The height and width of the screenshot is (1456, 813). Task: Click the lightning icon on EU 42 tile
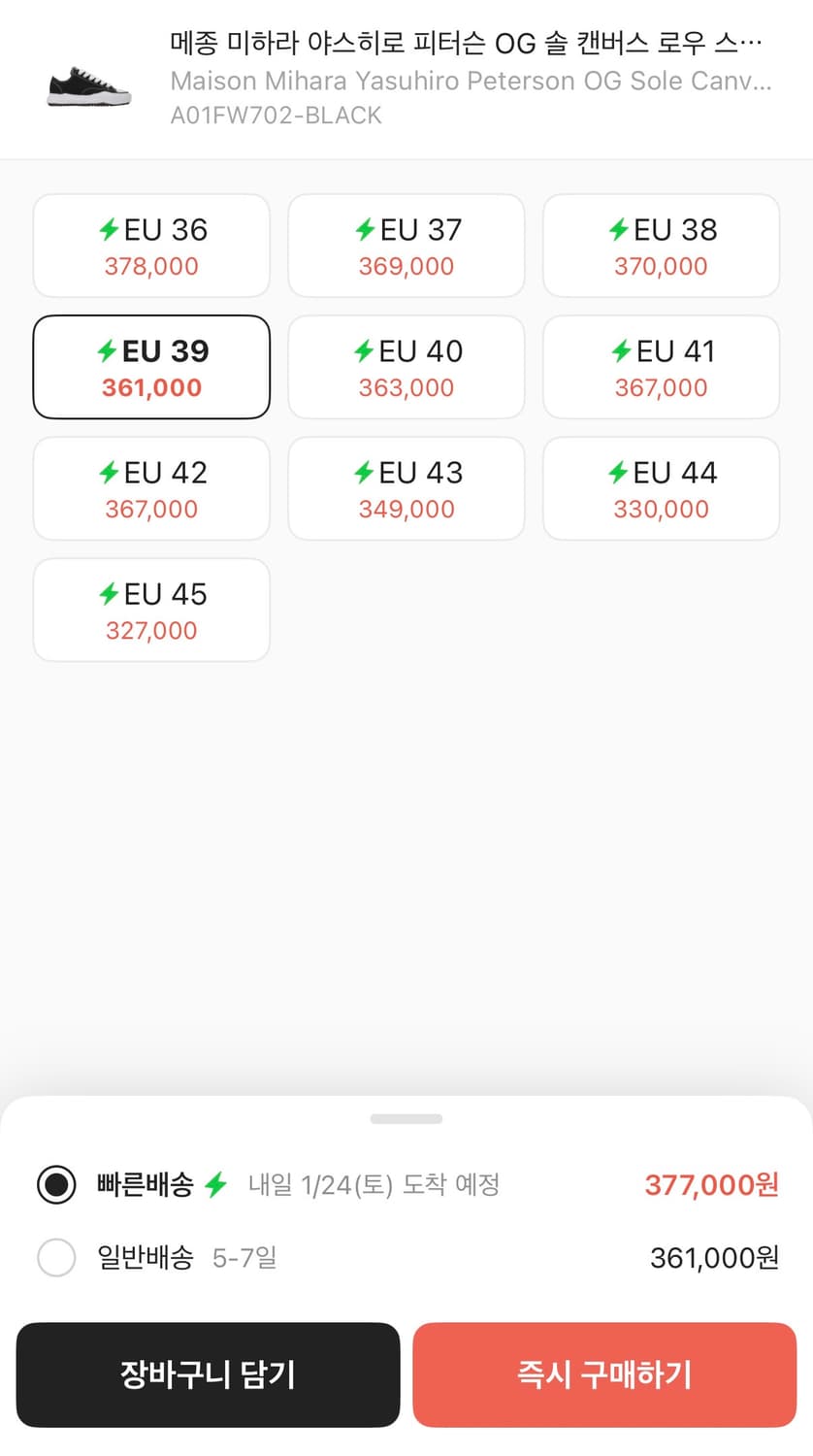pyautogui.click(x=109, y=473)
